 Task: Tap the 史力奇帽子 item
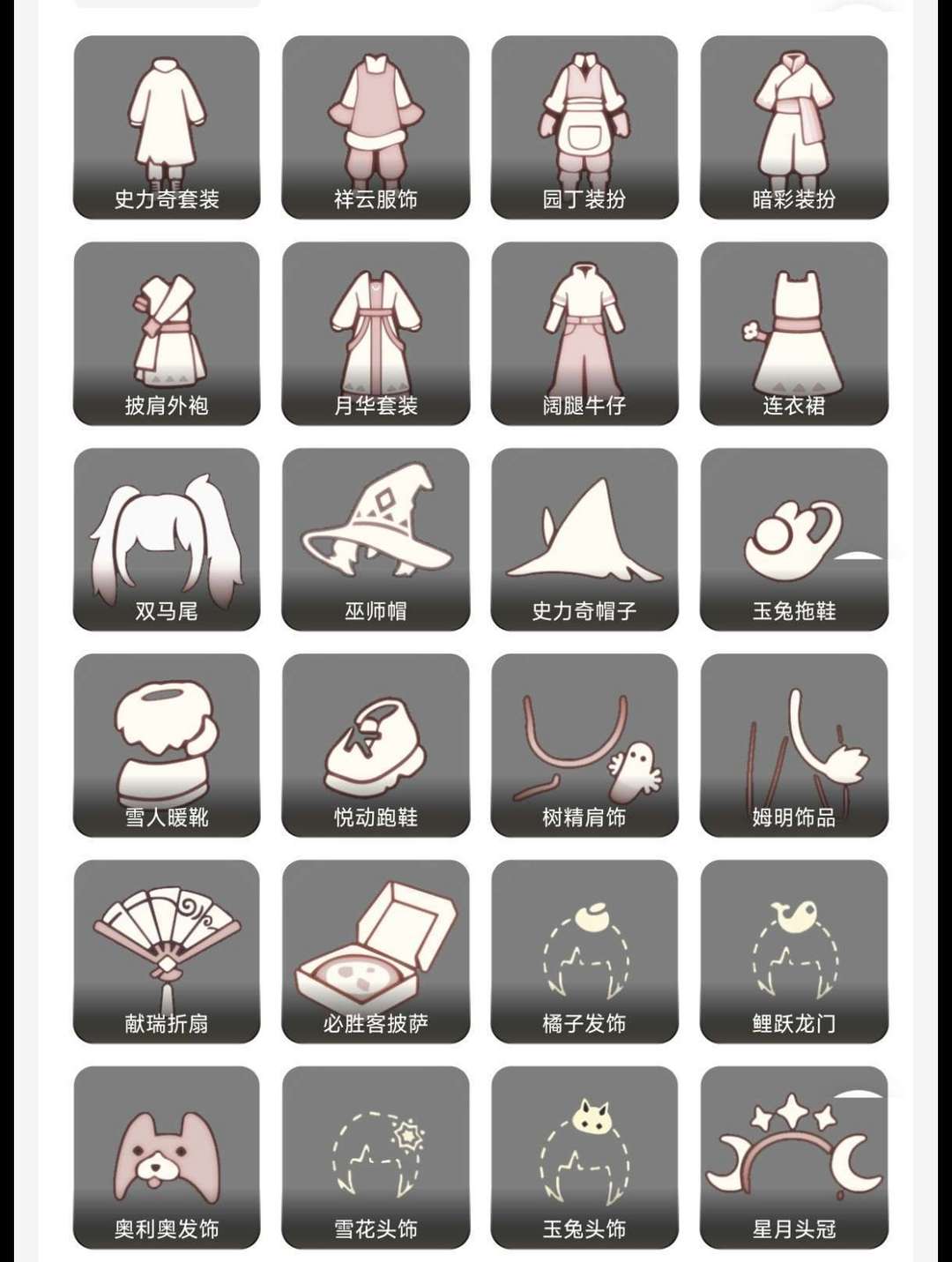pyautogui.click(x=584, y=539)
